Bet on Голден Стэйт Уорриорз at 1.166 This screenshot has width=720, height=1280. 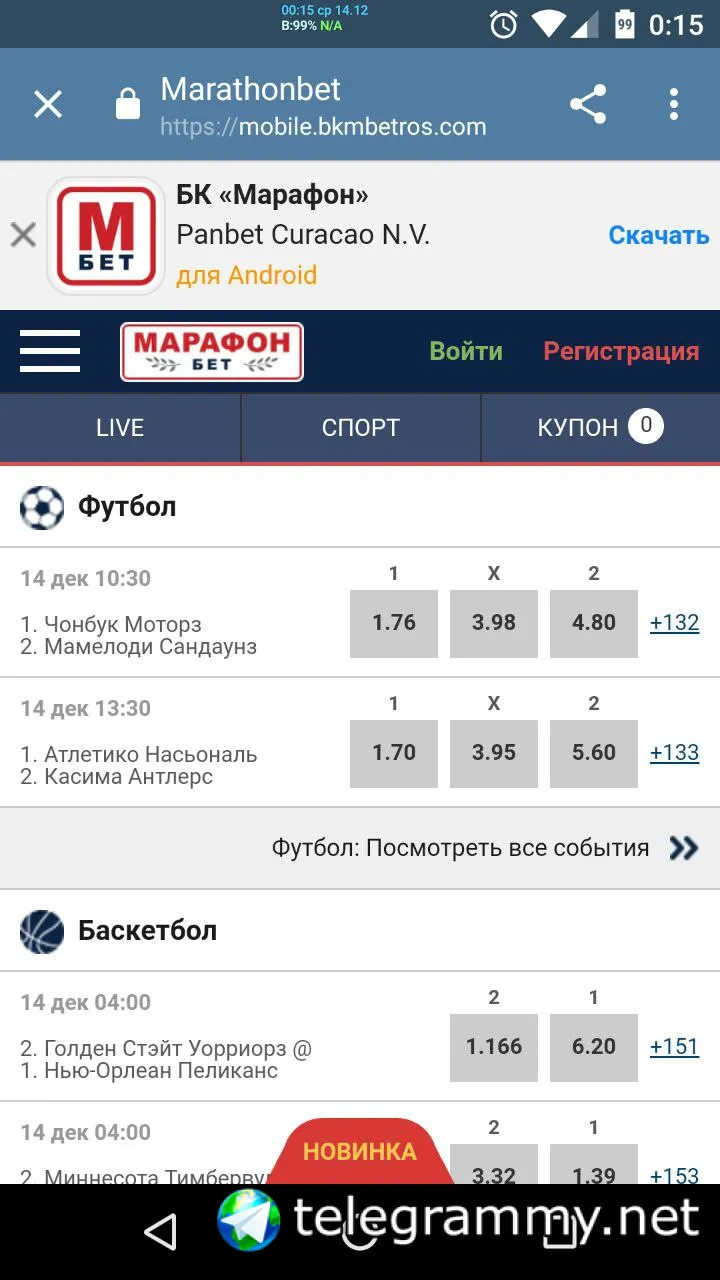(494, 1047)
